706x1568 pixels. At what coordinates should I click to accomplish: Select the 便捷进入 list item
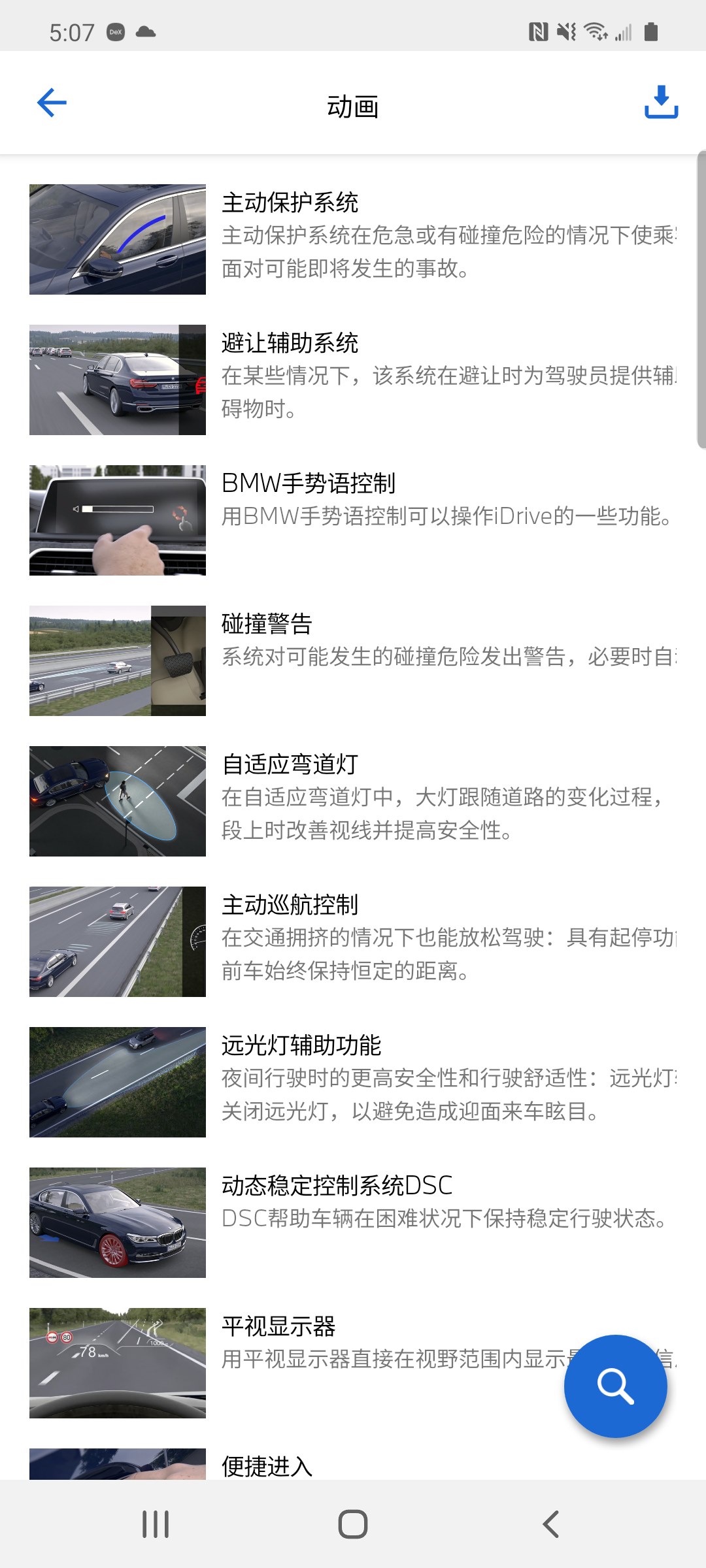pyautogui.click(x=353, y=1467)
